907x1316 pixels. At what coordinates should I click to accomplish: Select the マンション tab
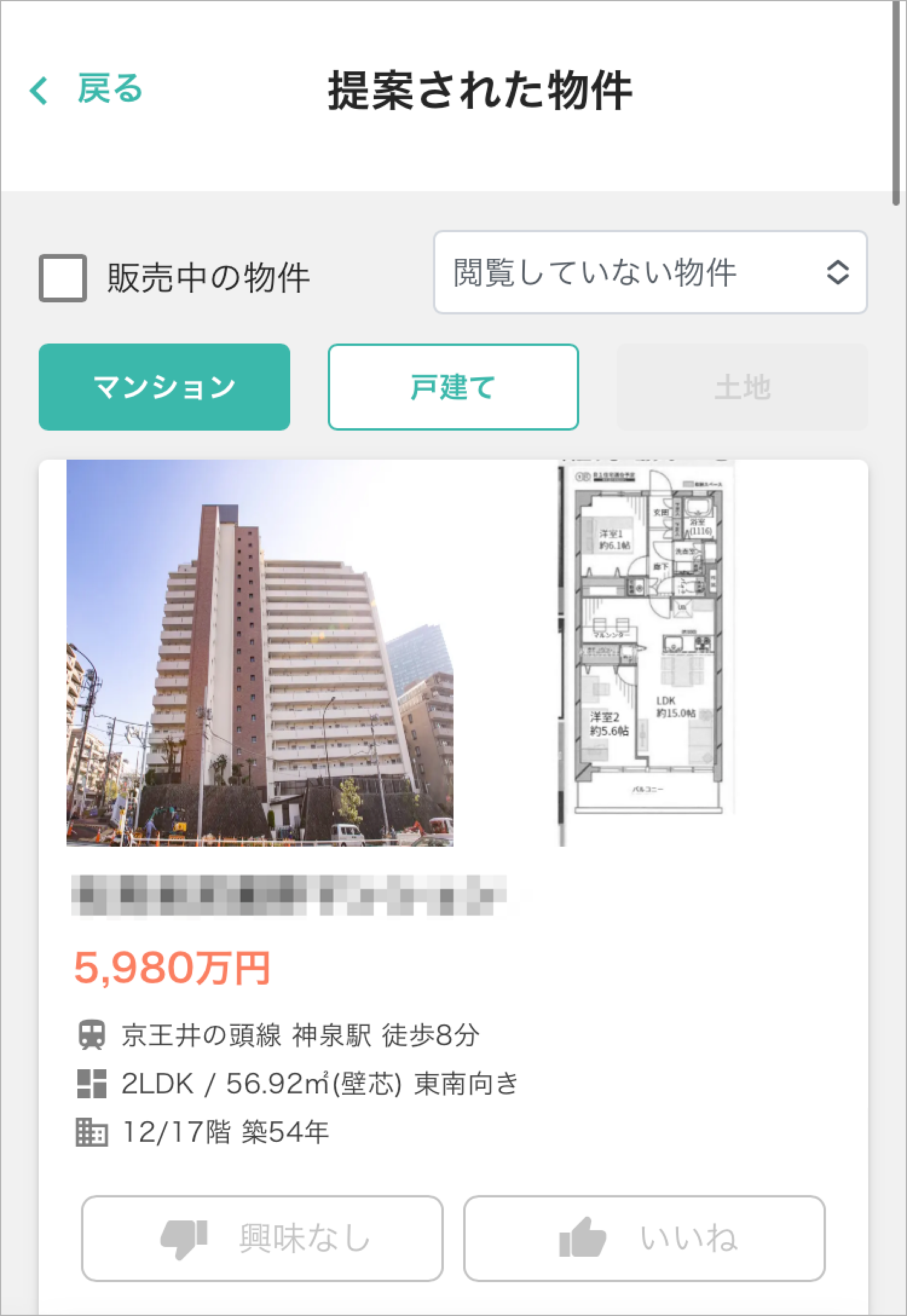pyautogui.click(x=164, y=387)
